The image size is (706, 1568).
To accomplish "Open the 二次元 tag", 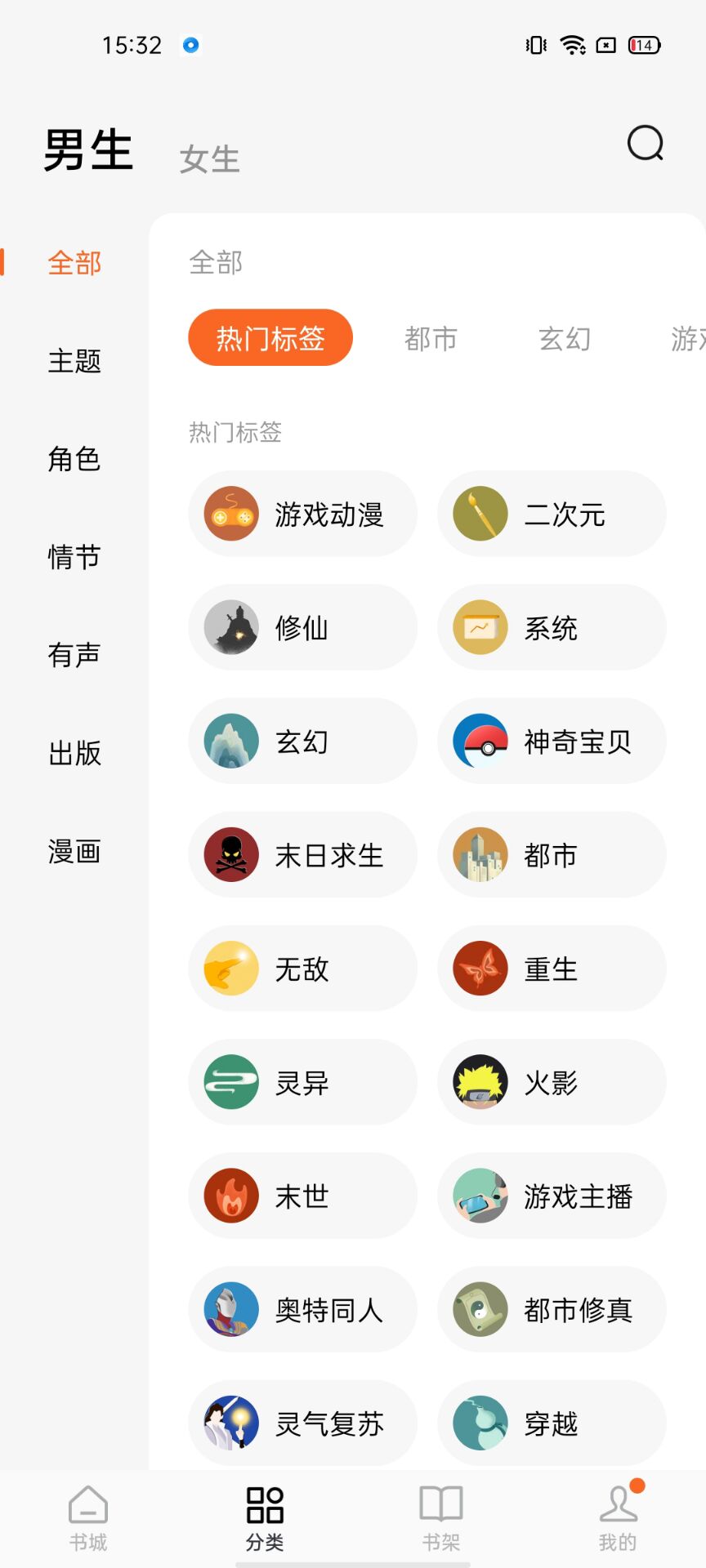I will [x=552, y=514].
